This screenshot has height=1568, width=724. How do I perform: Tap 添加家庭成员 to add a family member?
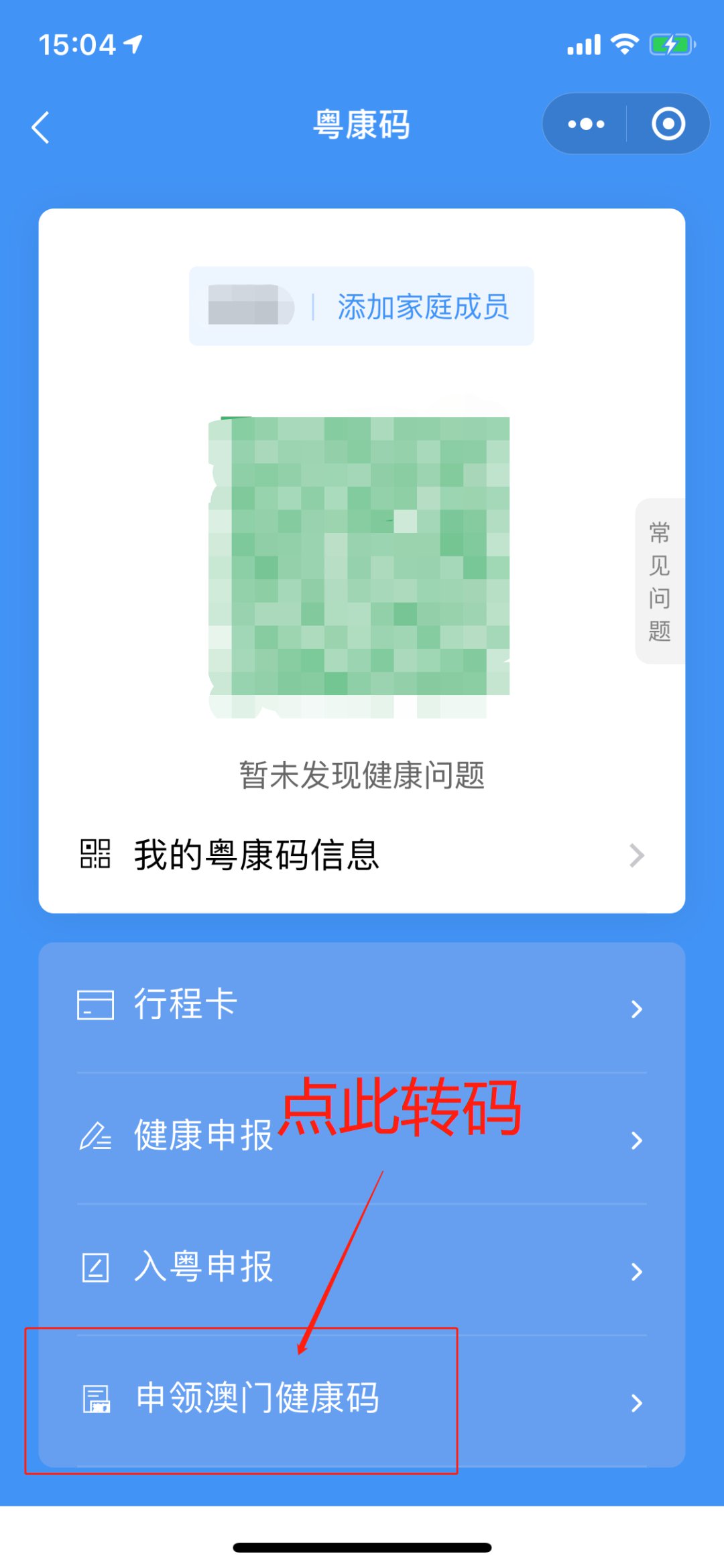422,307
